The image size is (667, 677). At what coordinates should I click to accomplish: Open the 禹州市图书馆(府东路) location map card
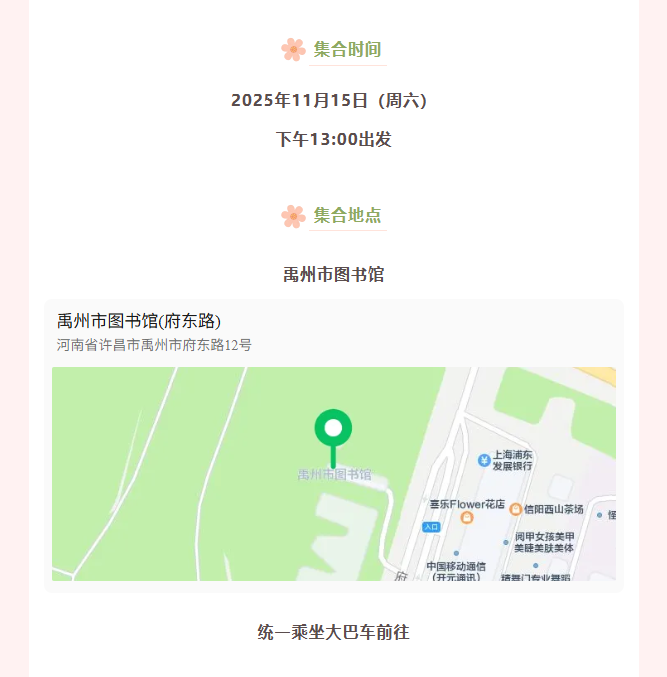tap(333, 445)
